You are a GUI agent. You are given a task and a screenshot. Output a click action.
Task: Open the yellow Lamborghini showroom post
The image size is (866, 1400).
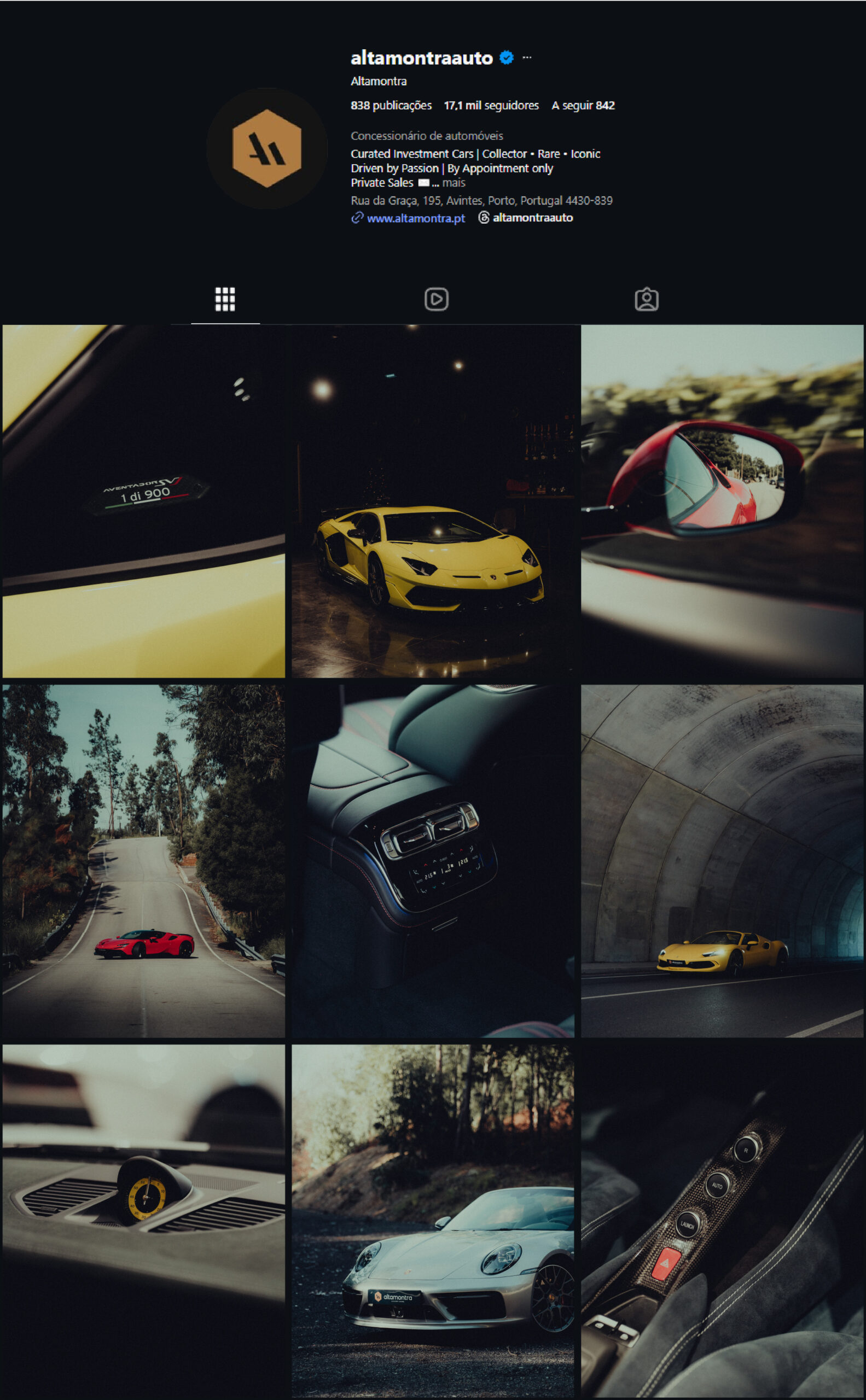pos(433,501)
